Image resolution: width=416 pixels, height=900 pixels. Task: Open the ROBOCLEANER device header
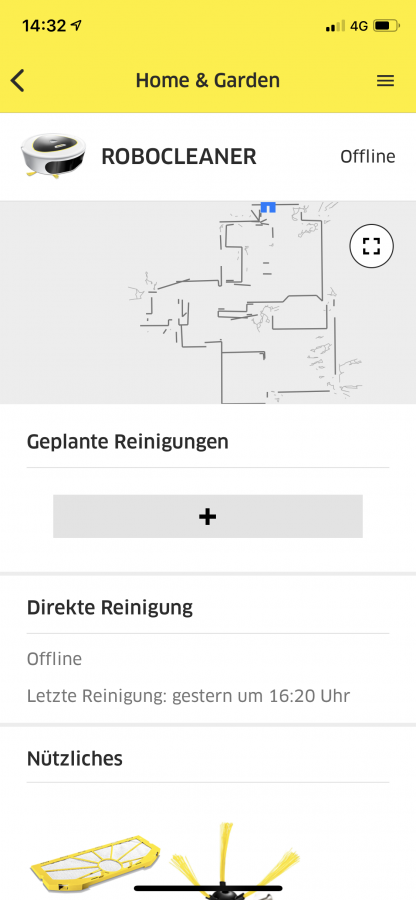208,156
